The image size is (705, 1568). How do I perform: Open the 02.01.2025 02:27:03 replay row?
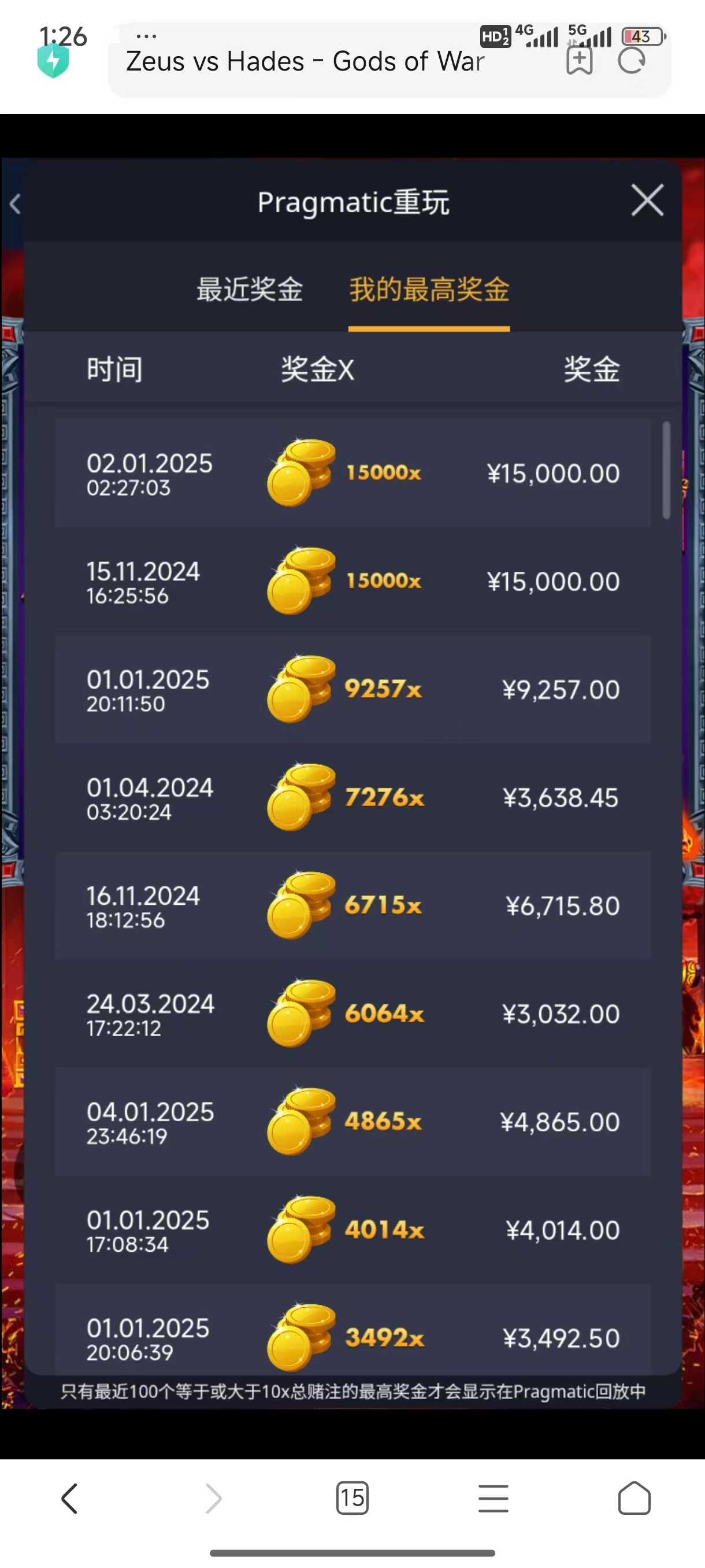click(353, 473)
